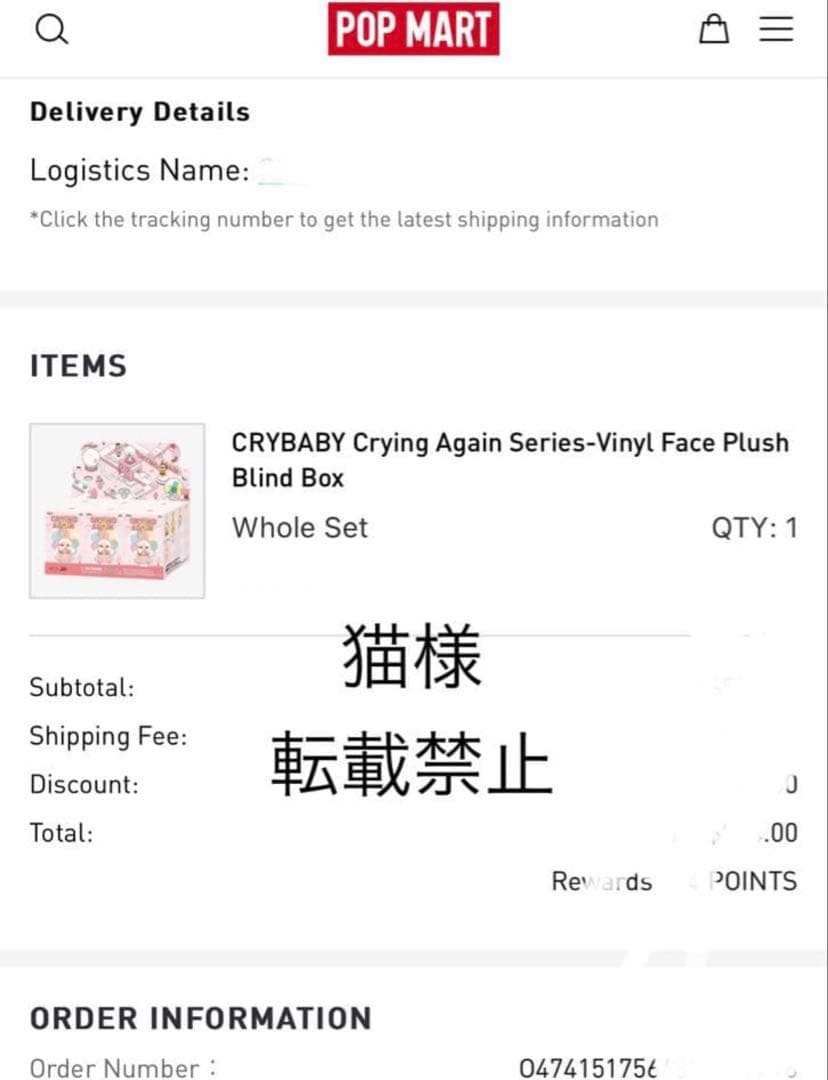This screenshot has height=1080, width=828.
Task: Open the three-line menu at top right
Action: (775, 29)
